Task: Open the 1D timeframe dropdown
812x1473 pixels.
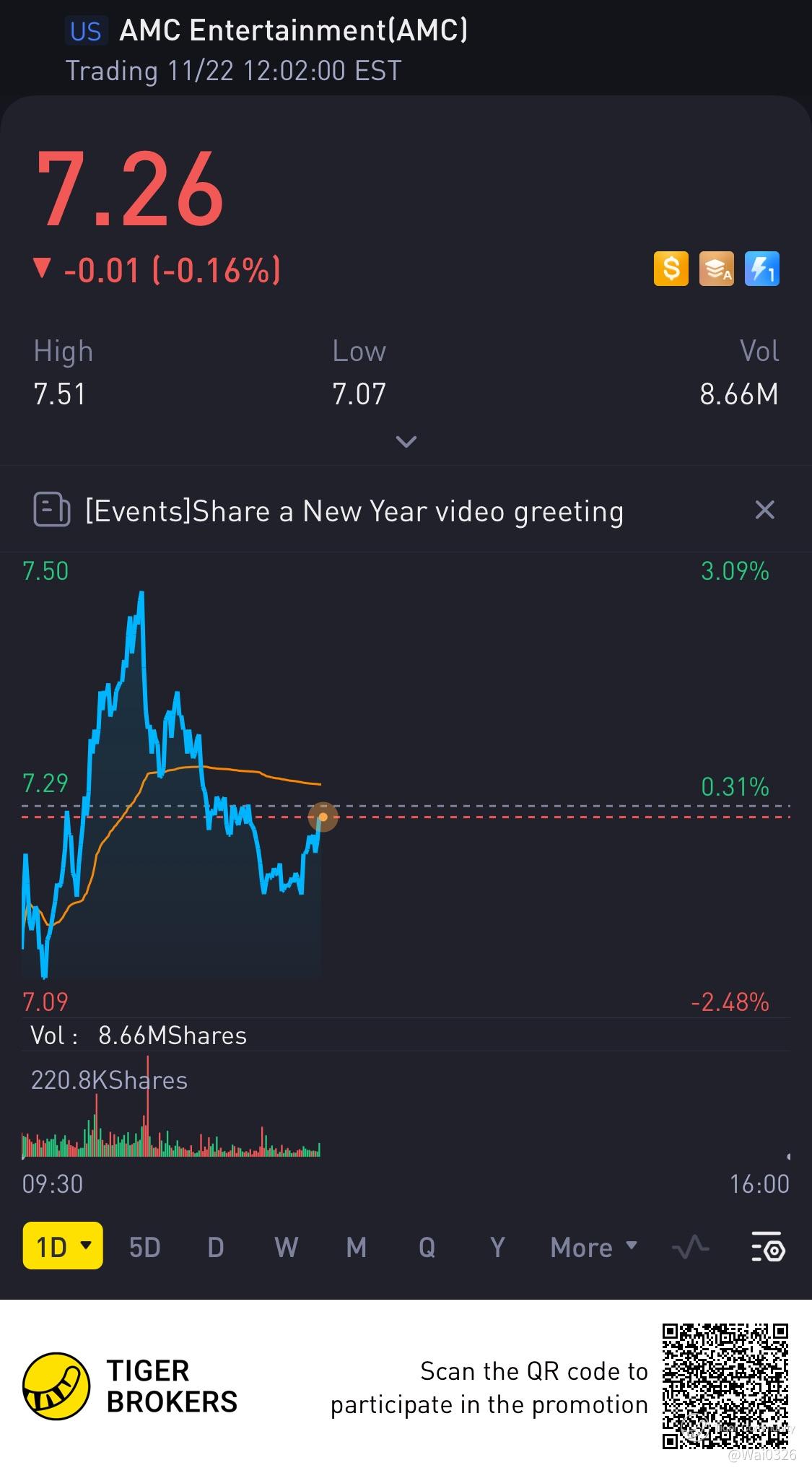Action: (63, 1246)
